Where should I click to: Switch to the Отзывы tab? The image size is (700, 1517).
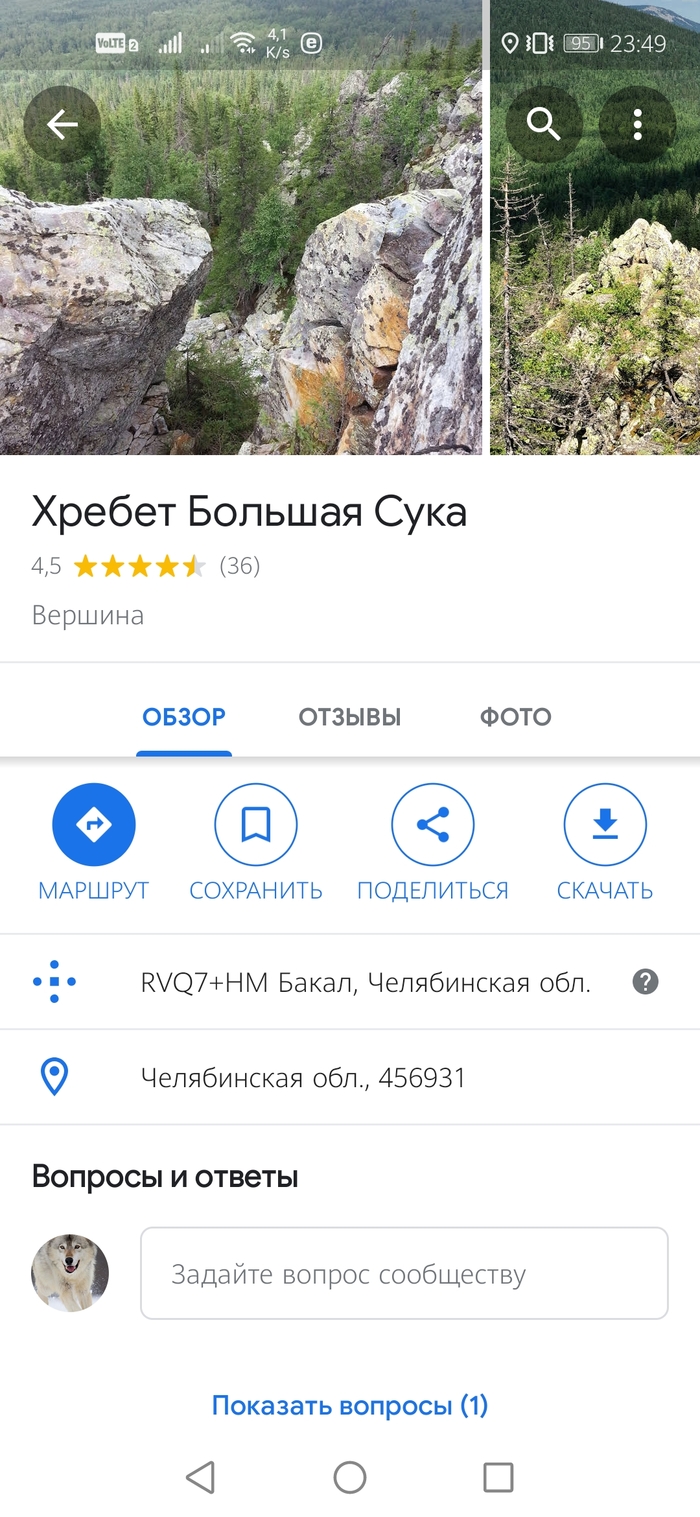click(x=349, y=716)
